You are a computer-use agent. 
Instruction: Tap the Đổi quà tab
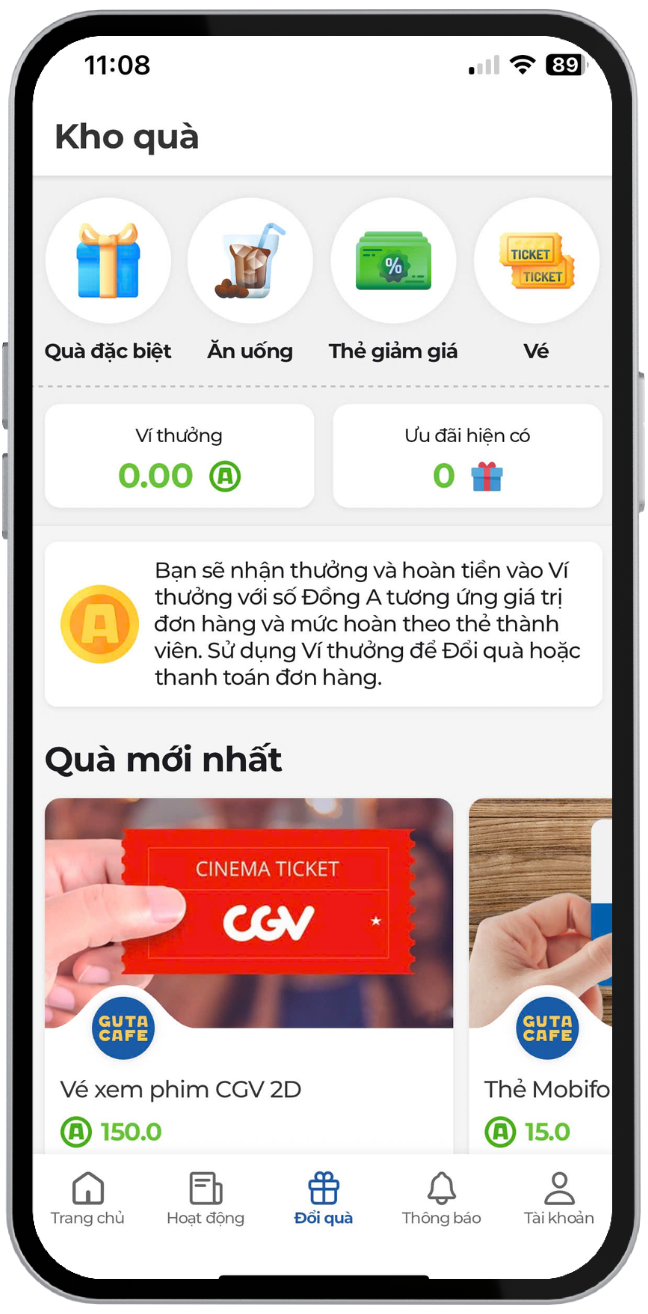coord(323,1198)
